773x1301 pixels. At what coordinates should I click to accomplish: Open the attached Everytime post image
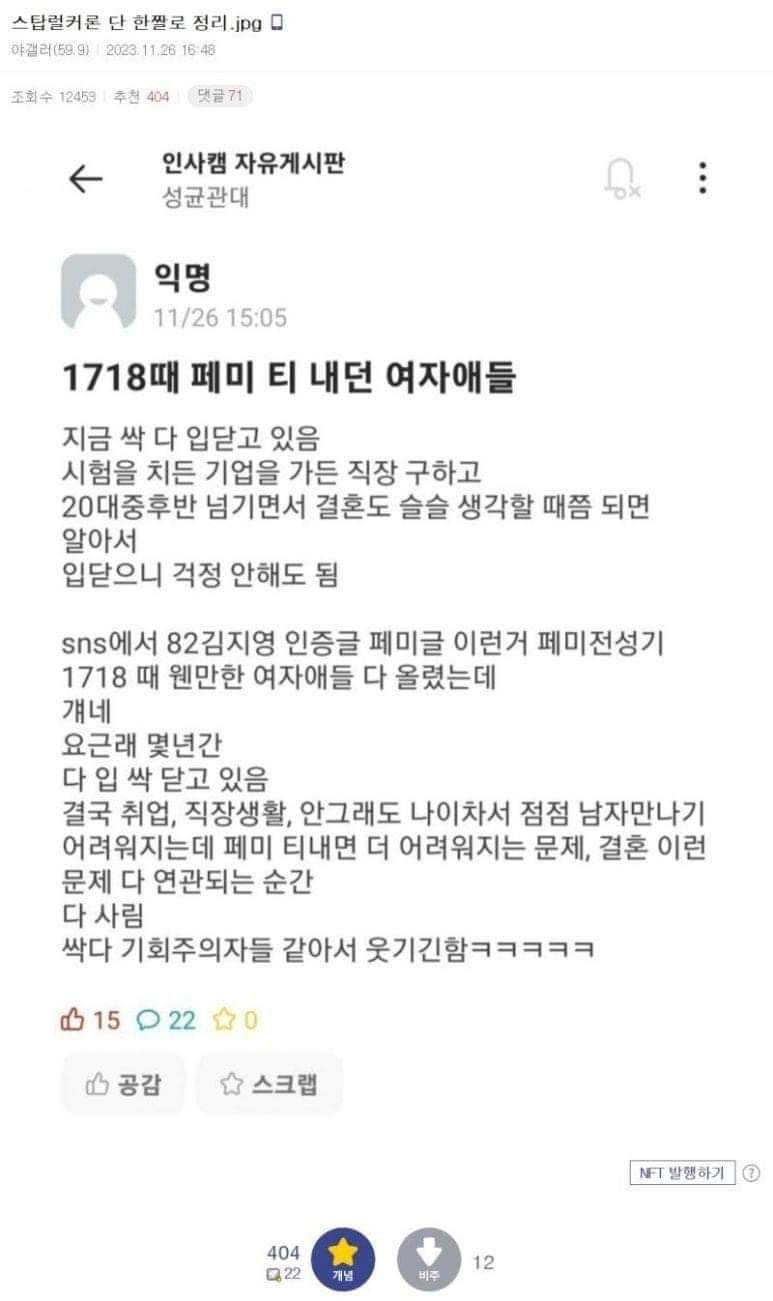386,620
